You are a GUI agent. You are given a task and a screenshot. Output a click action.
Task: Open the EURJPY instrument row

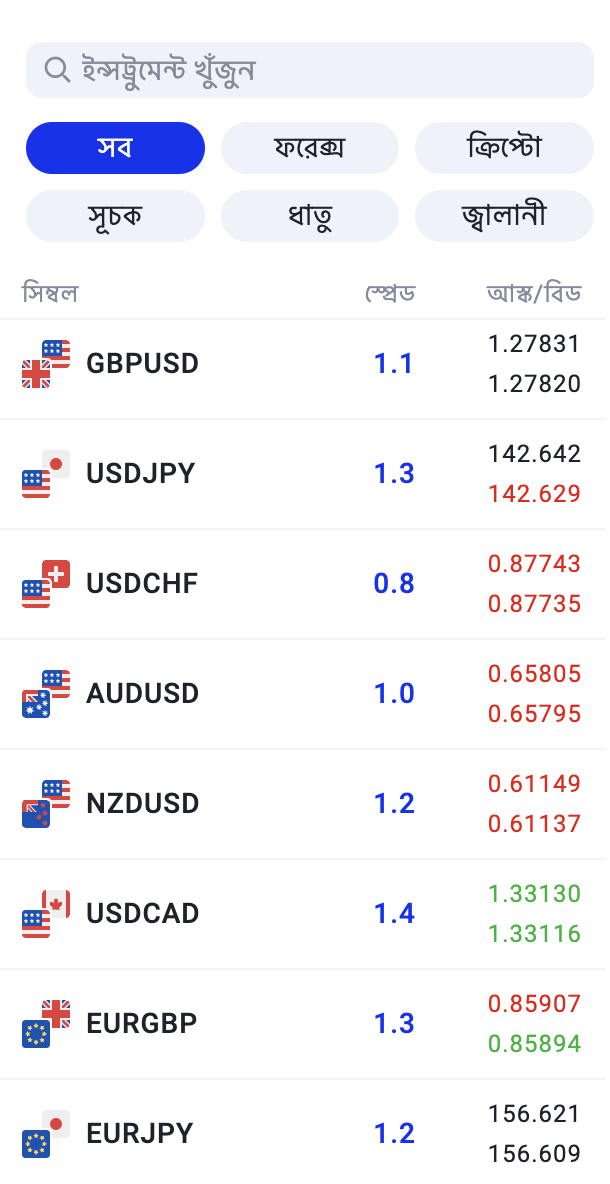pyautogui.click(x=305, y=1133)
